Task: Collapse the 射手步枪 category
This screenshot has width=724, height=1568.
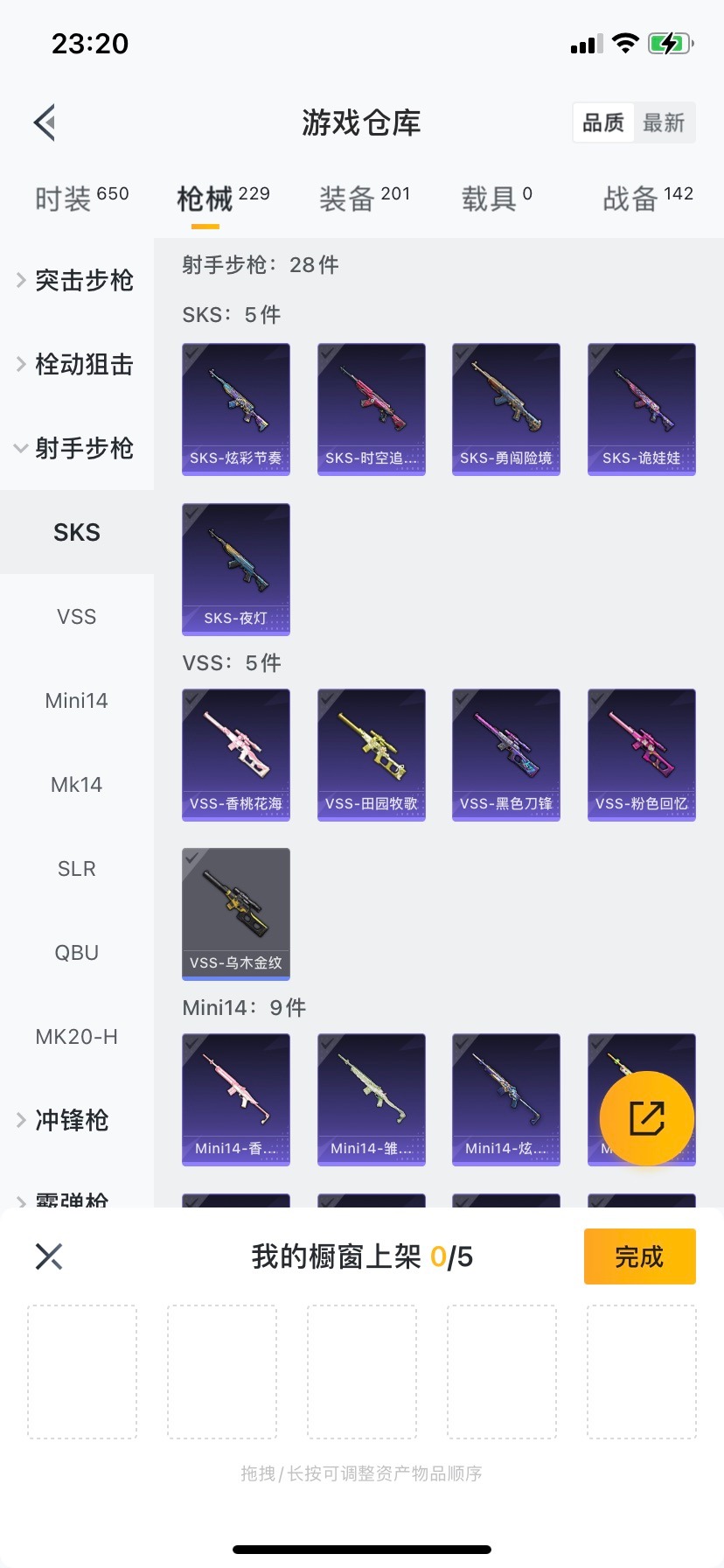Action: point(77,448)
